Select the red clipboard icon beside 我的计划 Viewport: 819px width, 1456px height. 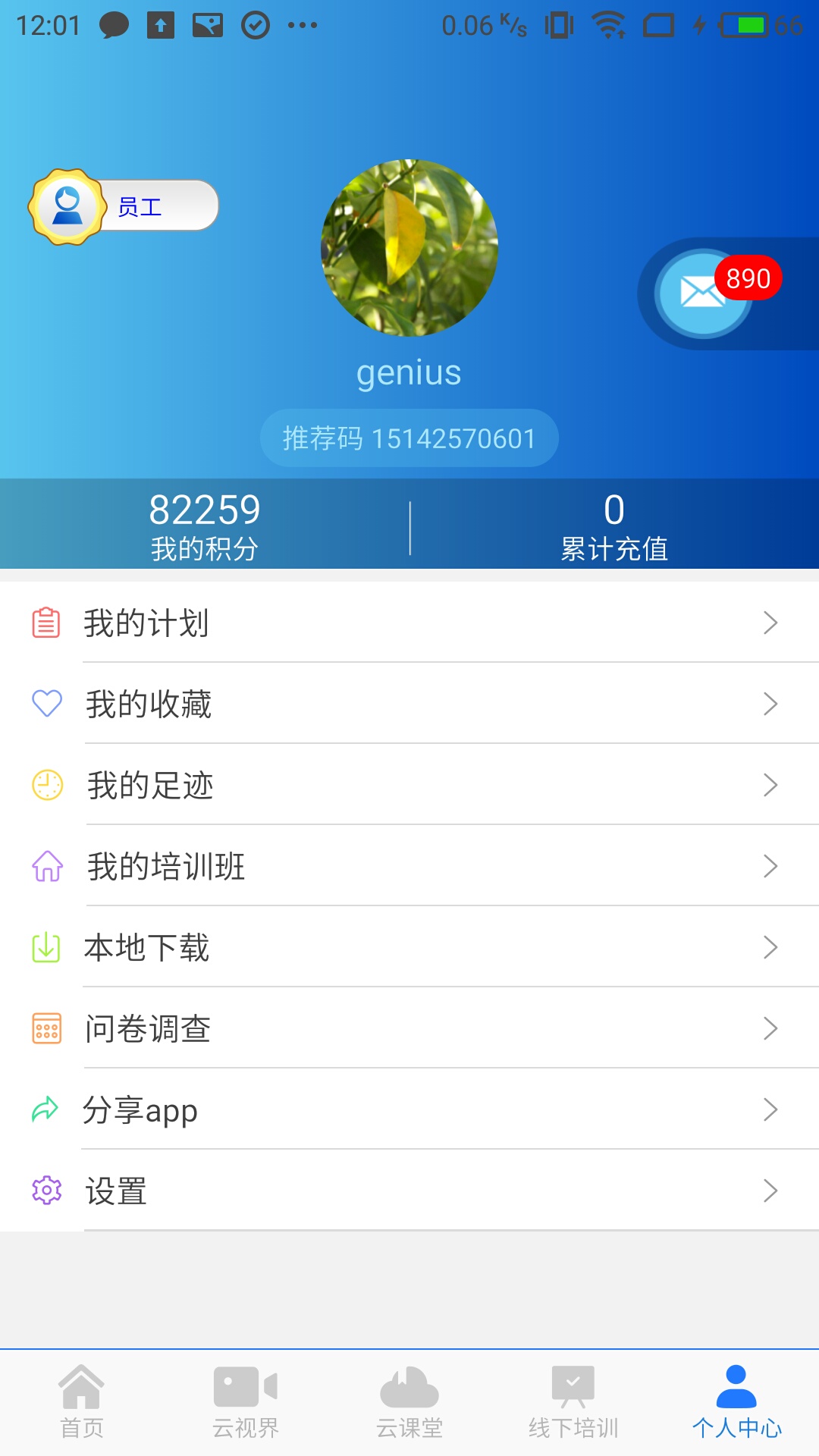[47, 623]
